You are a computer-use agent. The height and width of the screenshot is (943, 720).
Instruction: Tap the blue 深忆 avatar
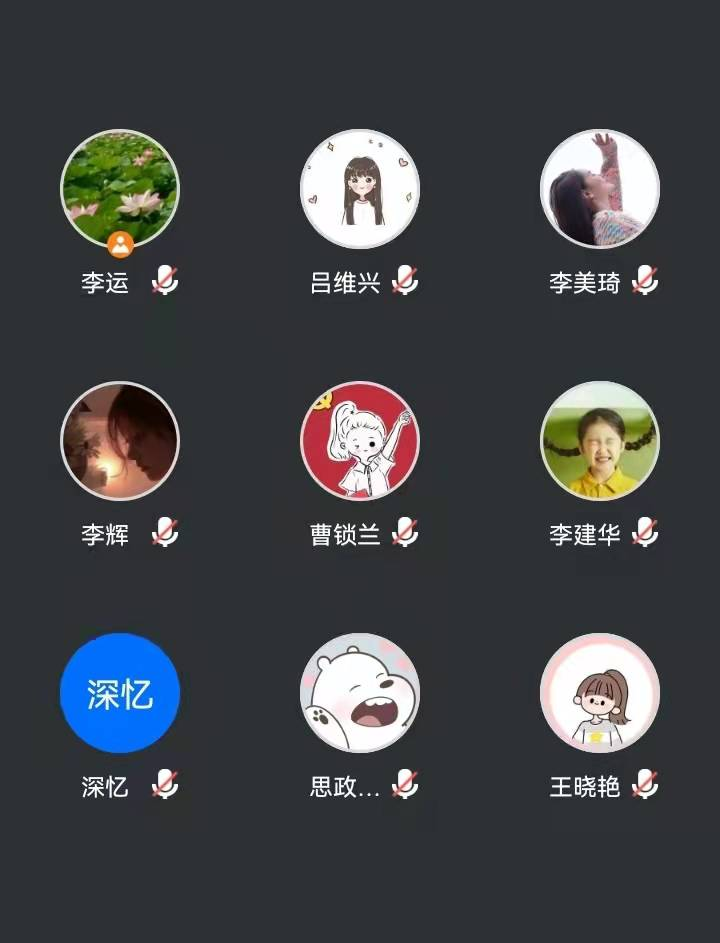click(120, 692)
